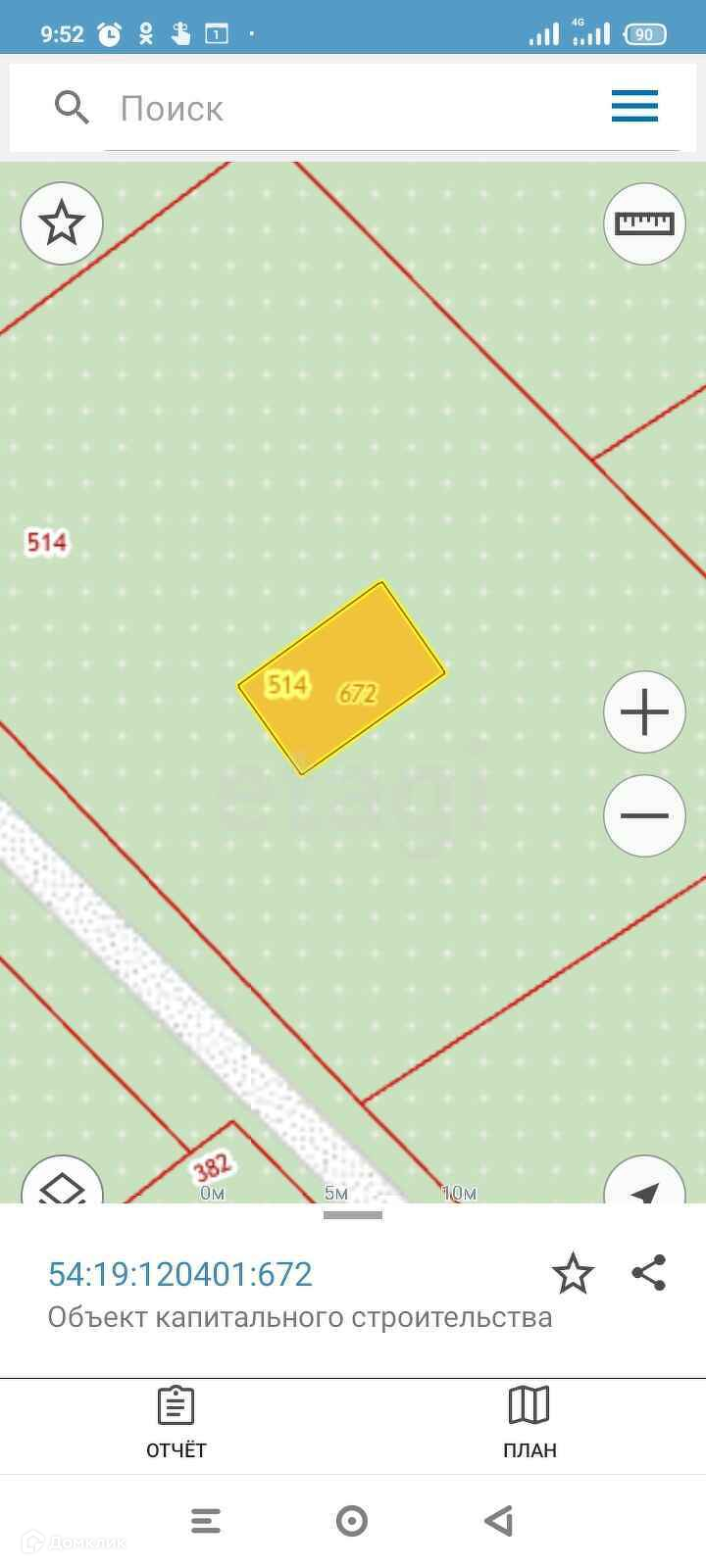Open the ОТЧЁТ report section

(176, 1423)
